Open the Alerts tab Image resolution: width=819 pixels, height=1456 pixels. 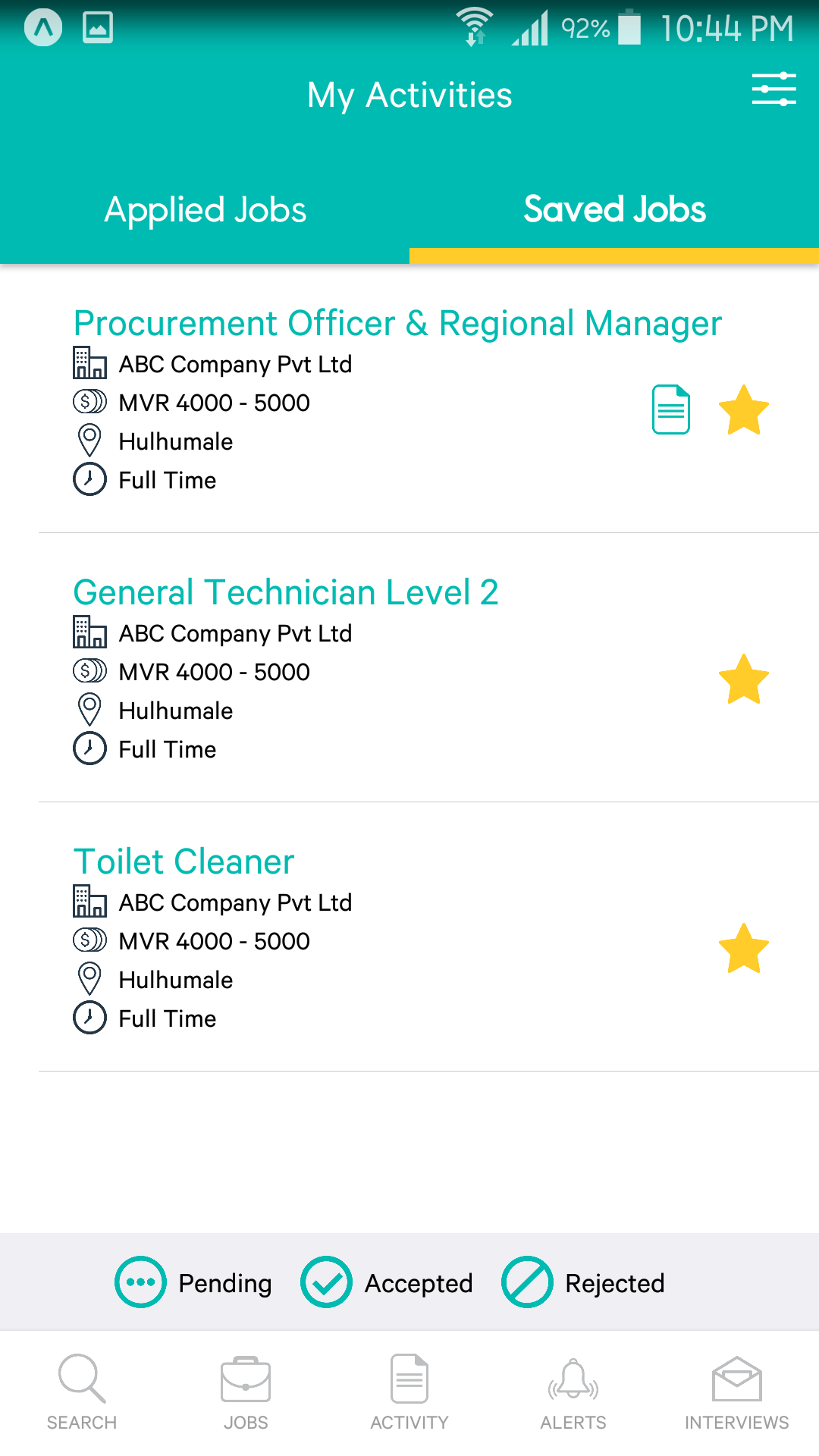pos(573,1392)
